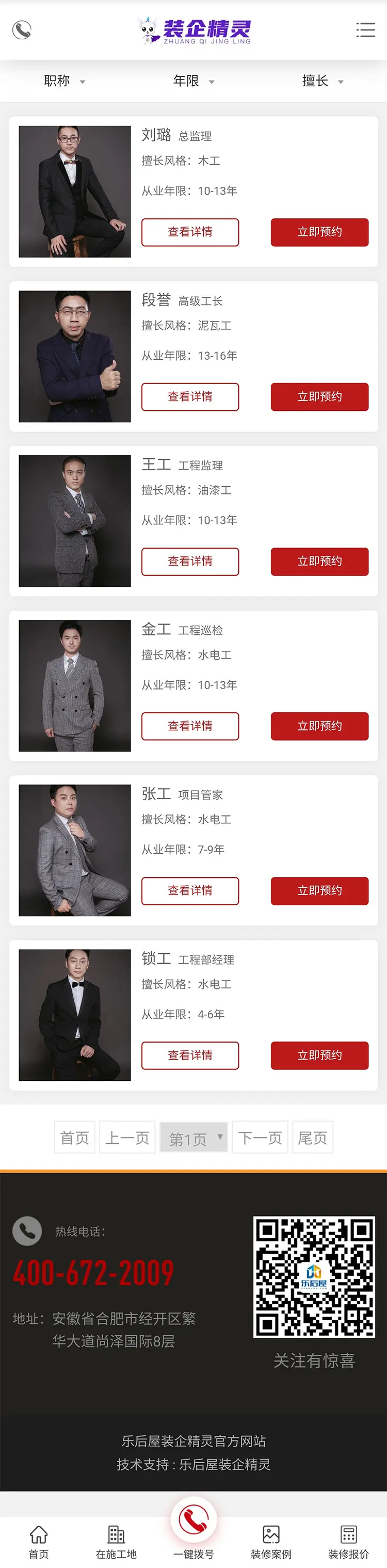The width and height of the screenshot is (387, 1568).
Task: Switch to the 在施工地 tab
Action: pos(116,1542)
